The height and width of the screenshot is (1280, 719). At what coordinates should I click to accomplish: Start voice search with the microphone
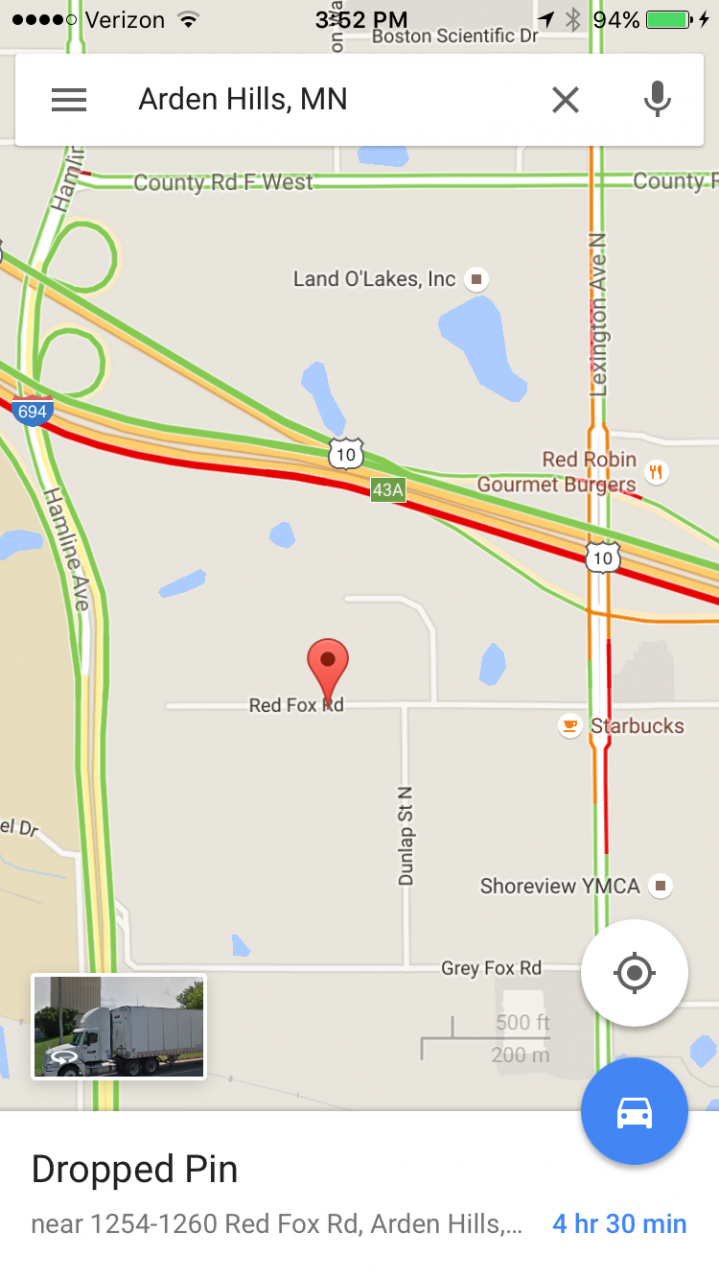pyautogui.click(x=657, y=100)
